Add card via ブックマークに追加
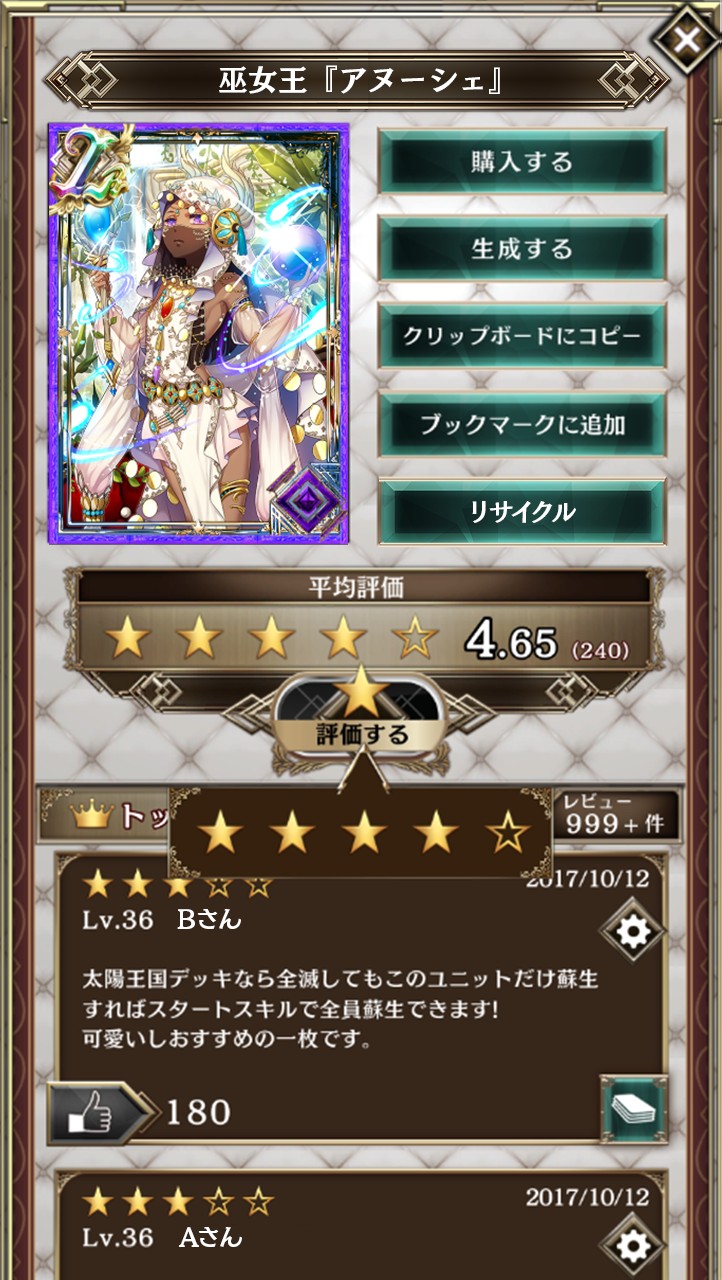Viewport: 722px width, 1280px height. pos(521,423)
